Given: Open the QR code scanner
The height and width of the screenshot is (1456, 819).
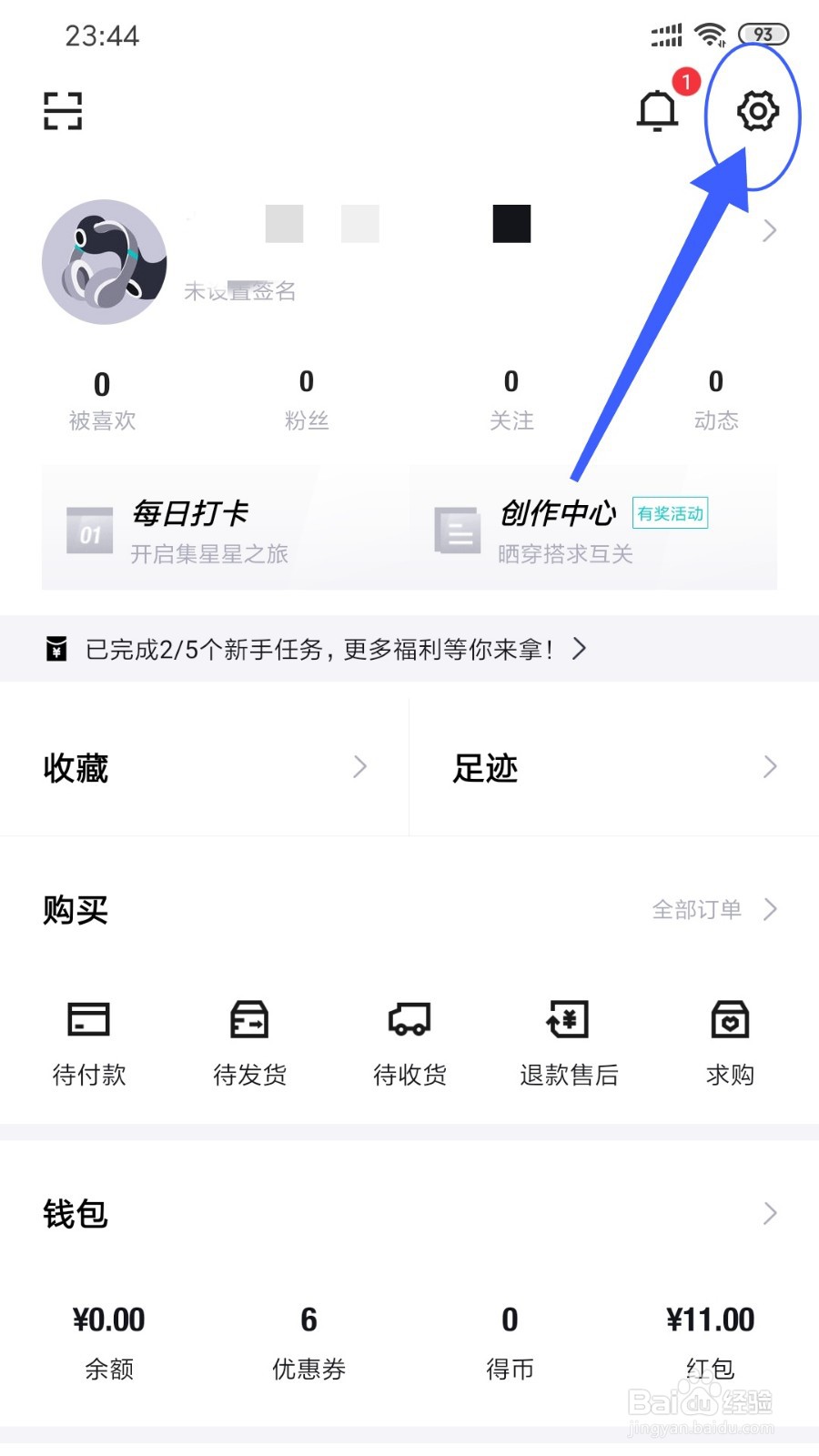Looking at the screenshot, I should [63, 109].
